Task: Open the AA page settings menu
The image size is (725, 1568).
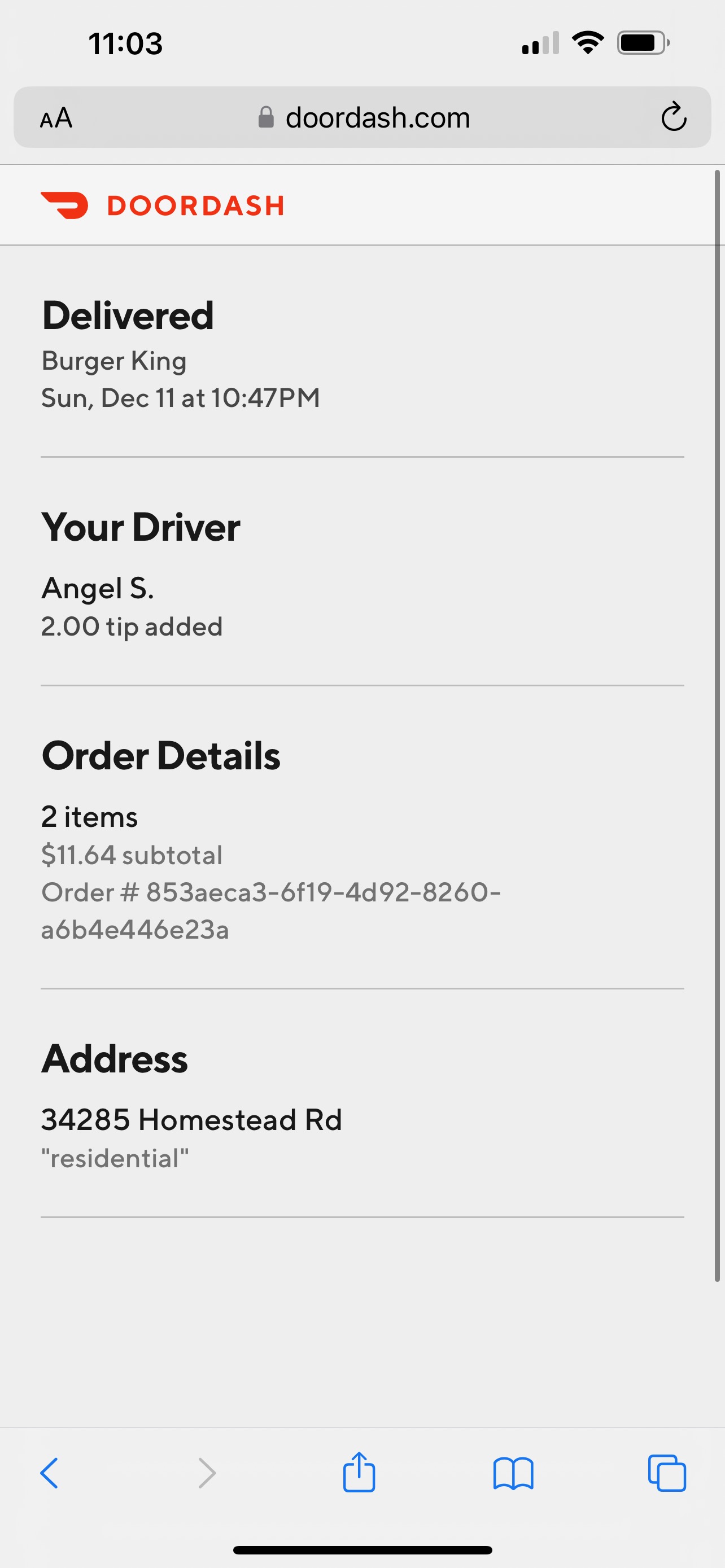Action: pyautogui.click(x=56, y=118)
